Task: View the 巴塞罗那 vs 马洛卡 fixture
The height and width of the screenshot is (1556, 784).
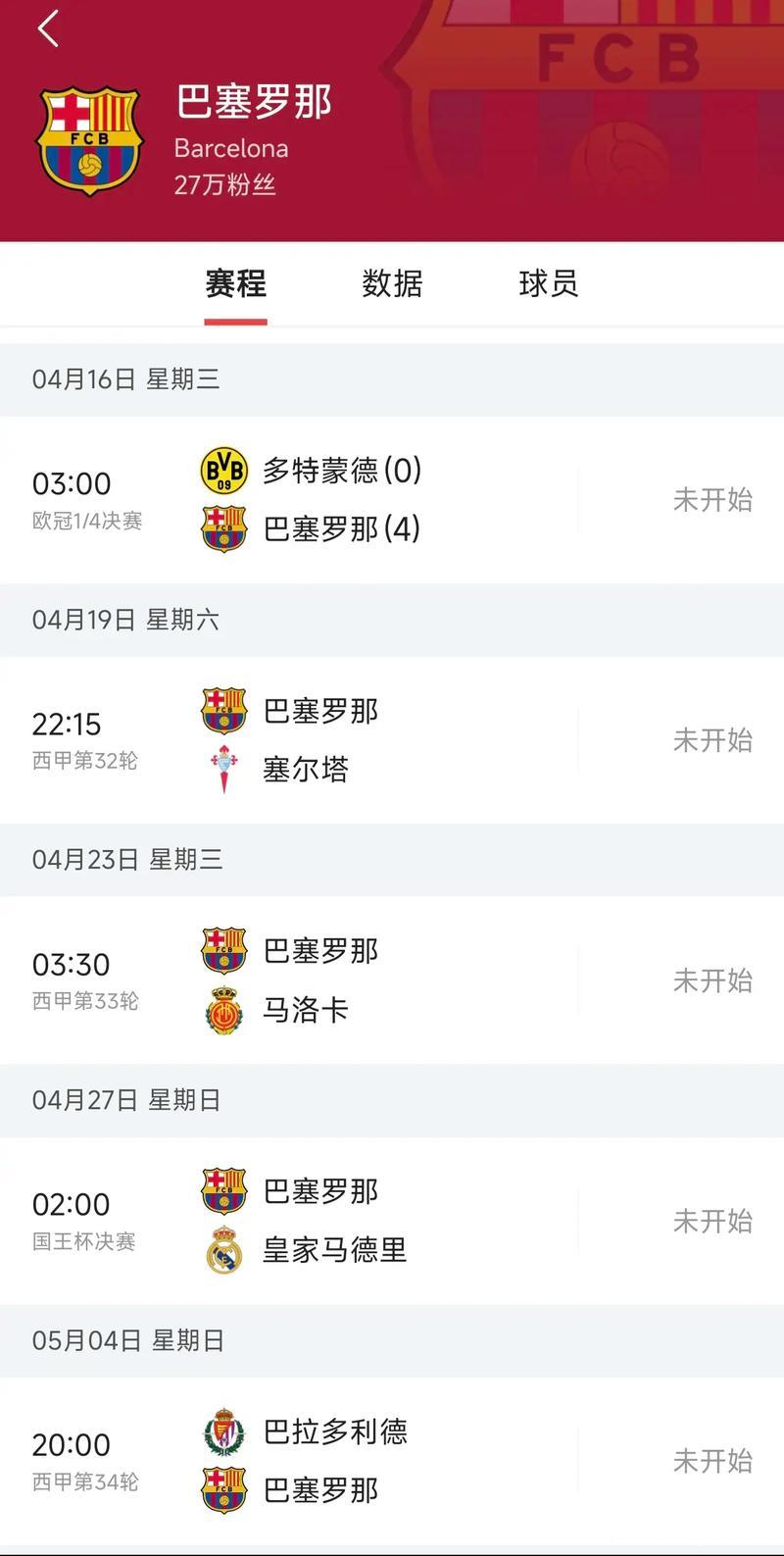Action: click(x=392, y=980)
